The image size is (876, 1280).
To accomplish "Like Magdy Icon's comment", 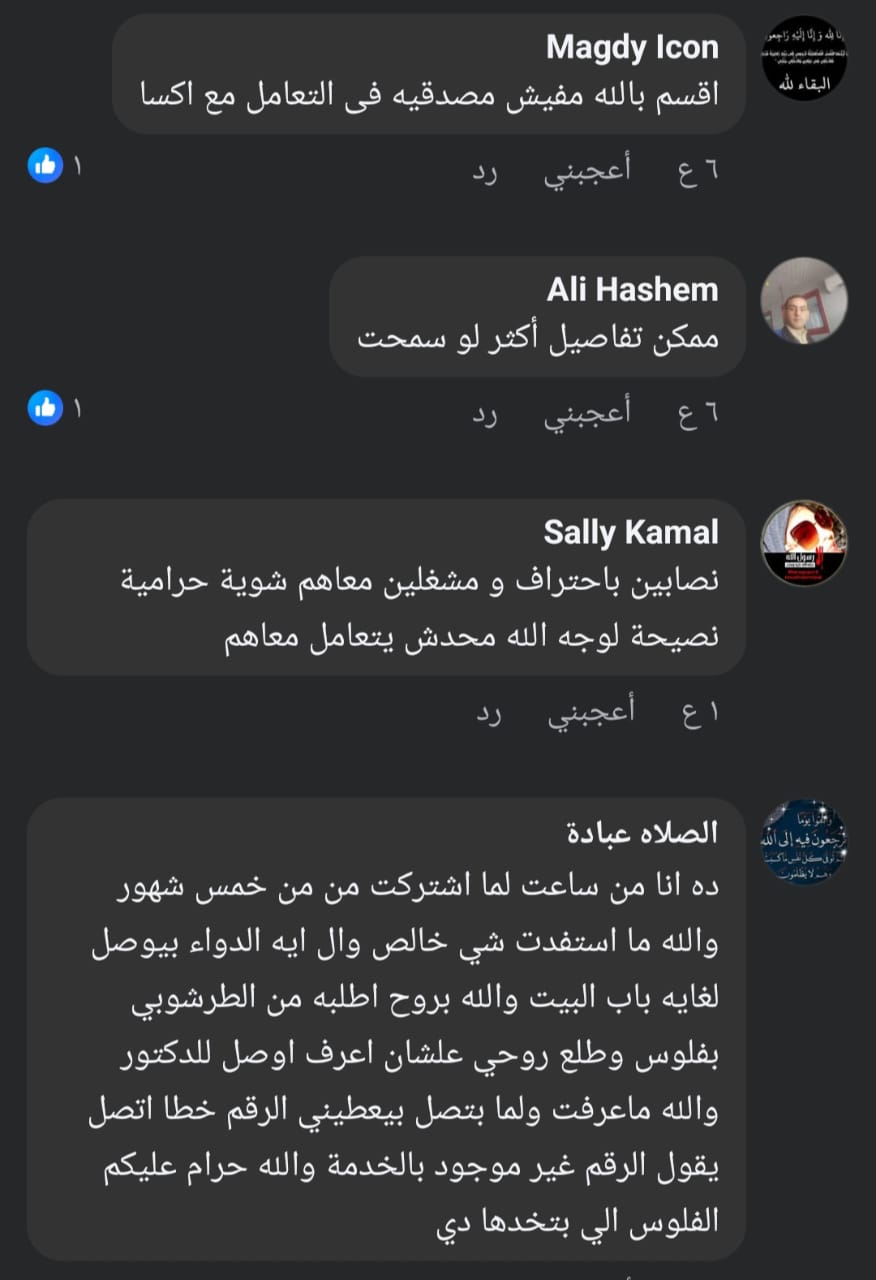I will pos(586,169).
